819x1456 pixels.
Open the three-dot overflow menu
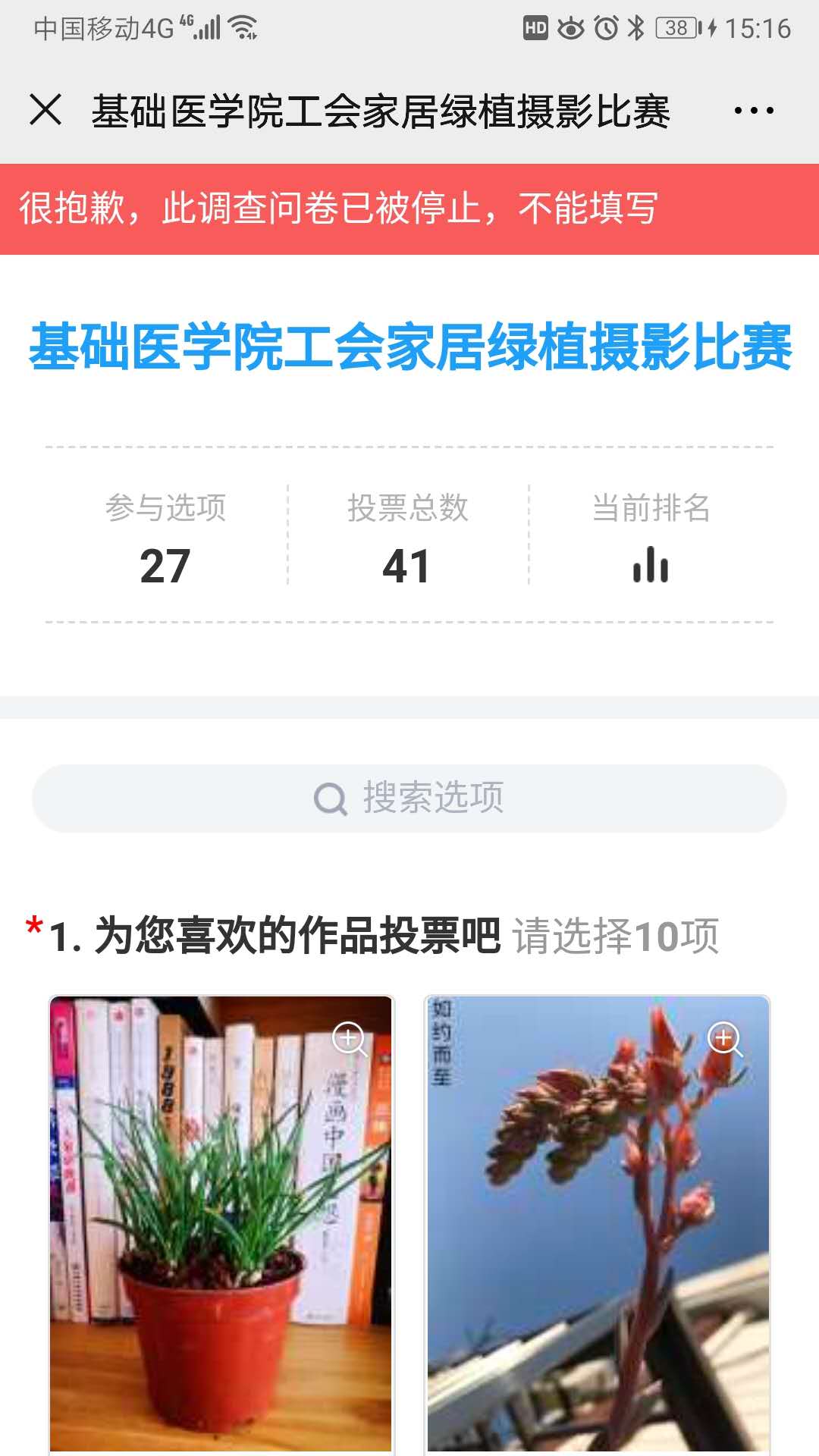point(753,111)
